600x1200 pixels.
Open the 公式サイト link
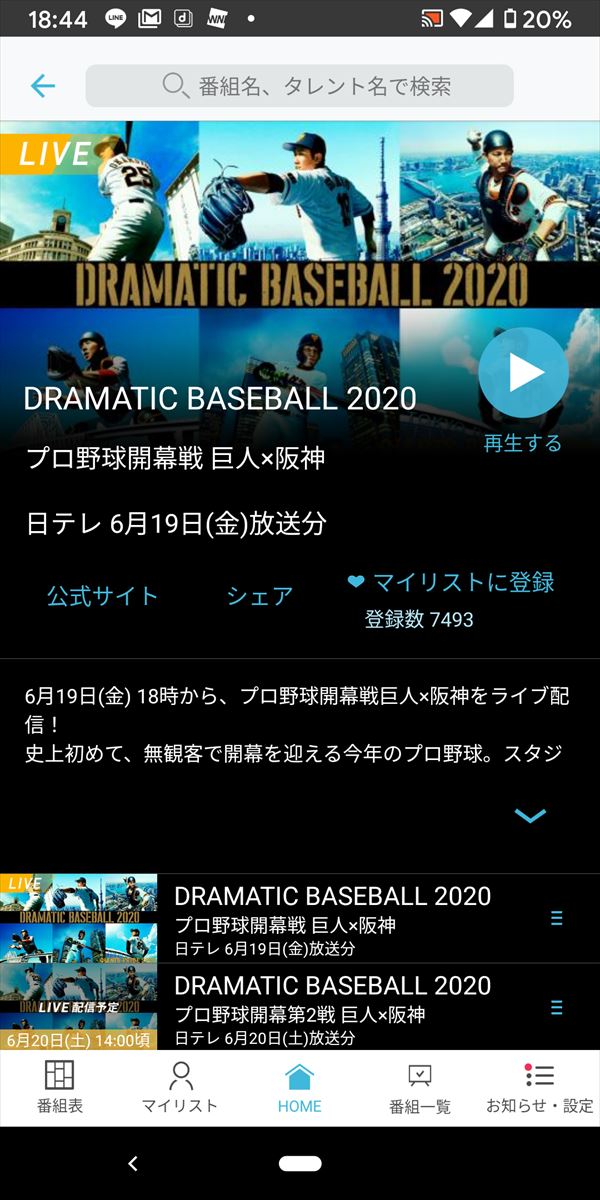click(x=102, y=596)
